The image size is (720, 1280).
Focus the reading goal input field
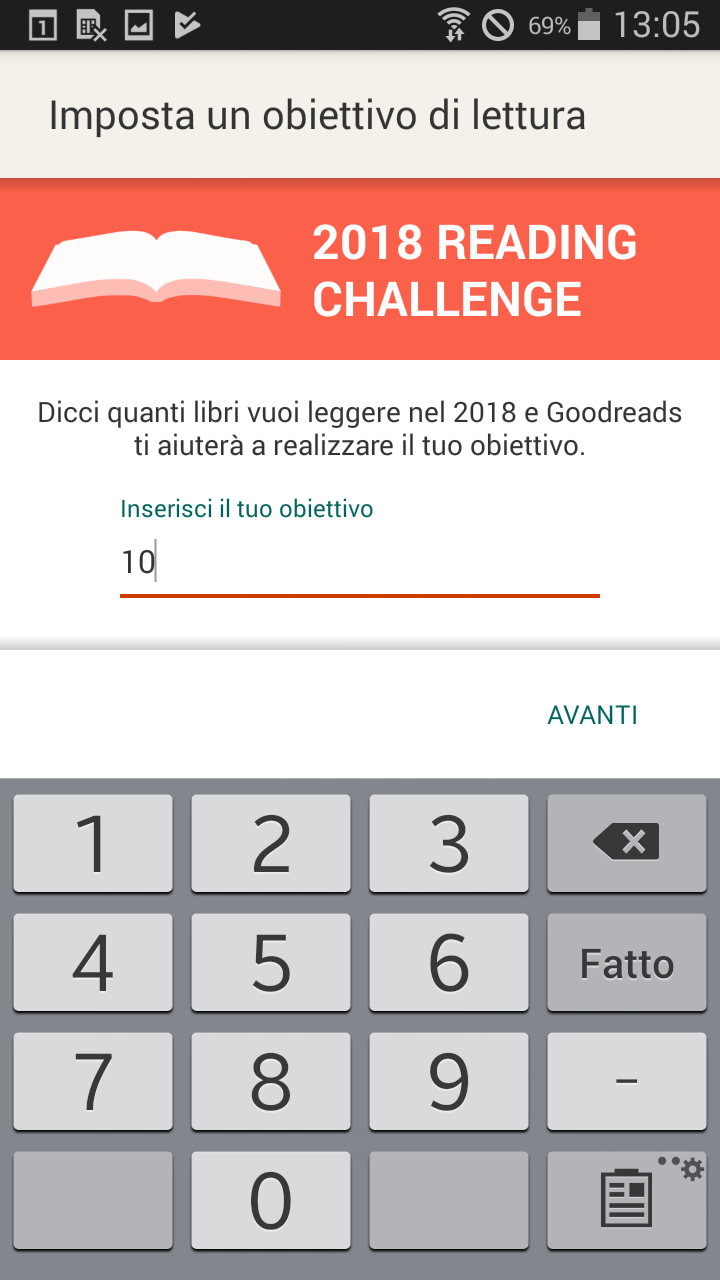360,563
